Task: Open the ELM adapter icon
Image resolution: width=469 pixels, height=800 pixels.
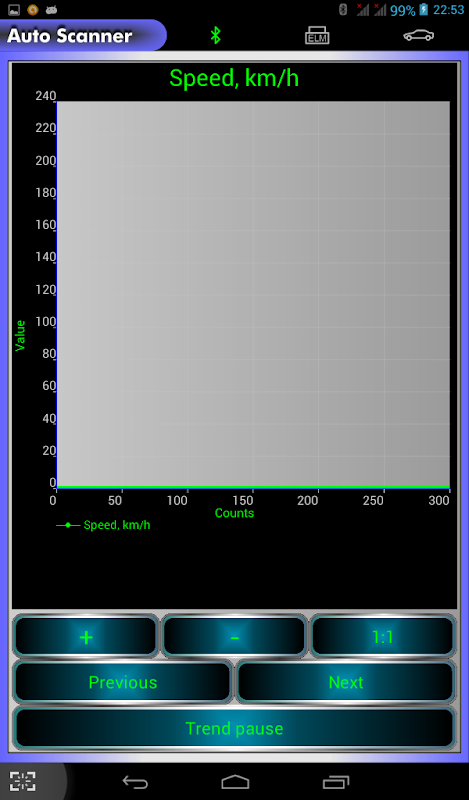Action: pos(317,35)
